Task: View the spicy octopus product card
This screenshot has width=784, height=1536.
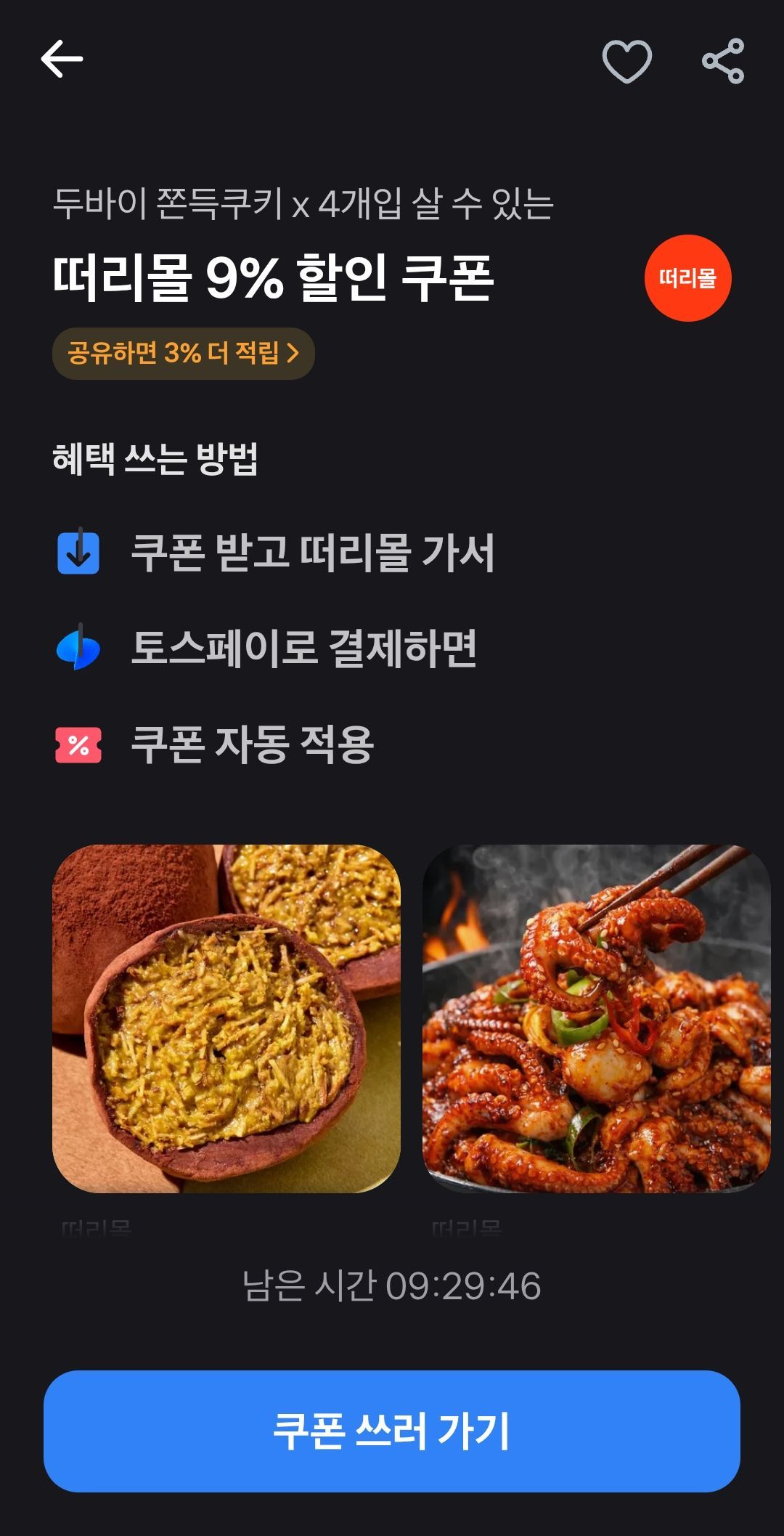Action: (597, 1018)
